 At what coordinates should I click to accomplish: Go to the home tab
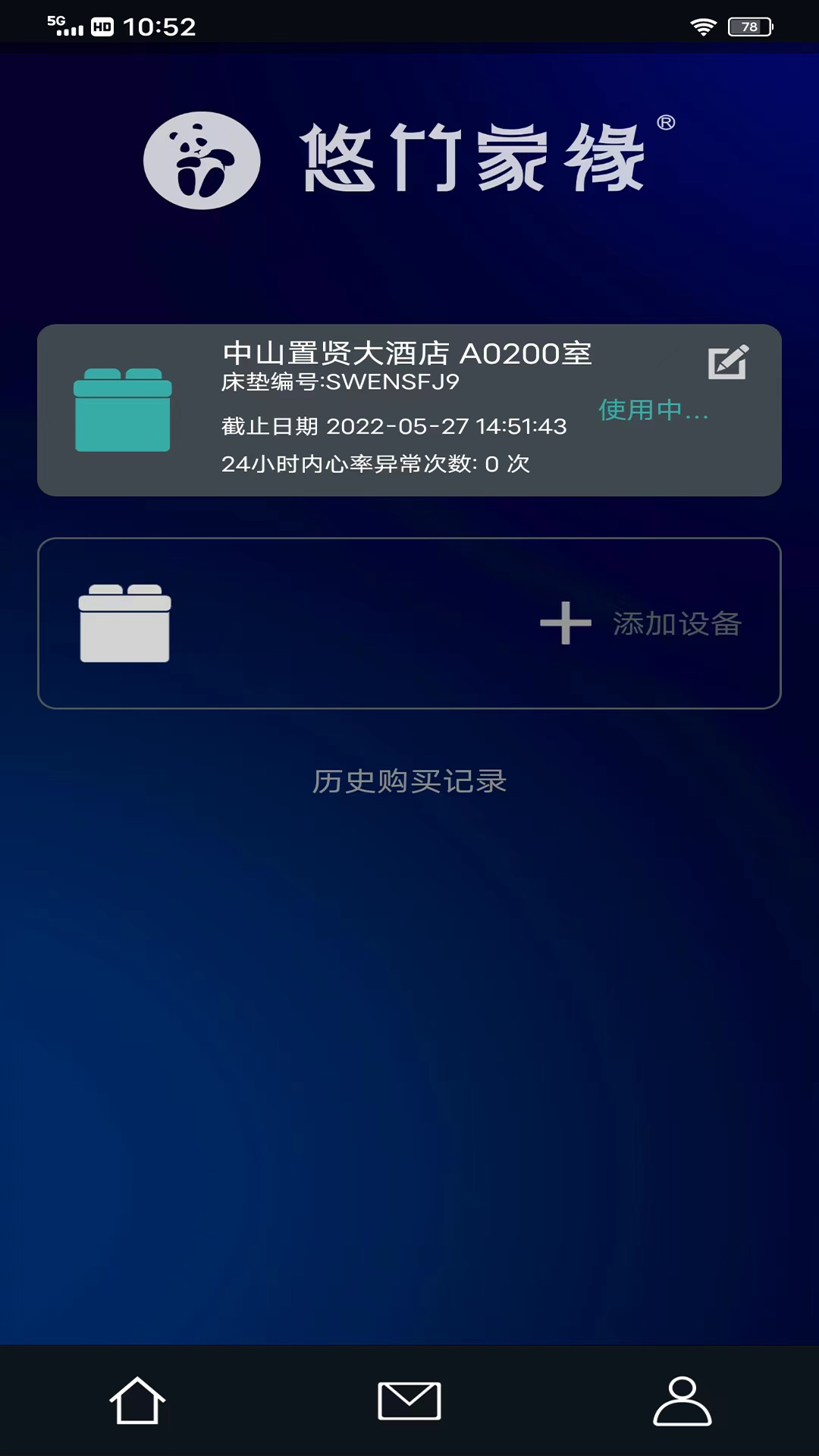[x=137, y=1401]
